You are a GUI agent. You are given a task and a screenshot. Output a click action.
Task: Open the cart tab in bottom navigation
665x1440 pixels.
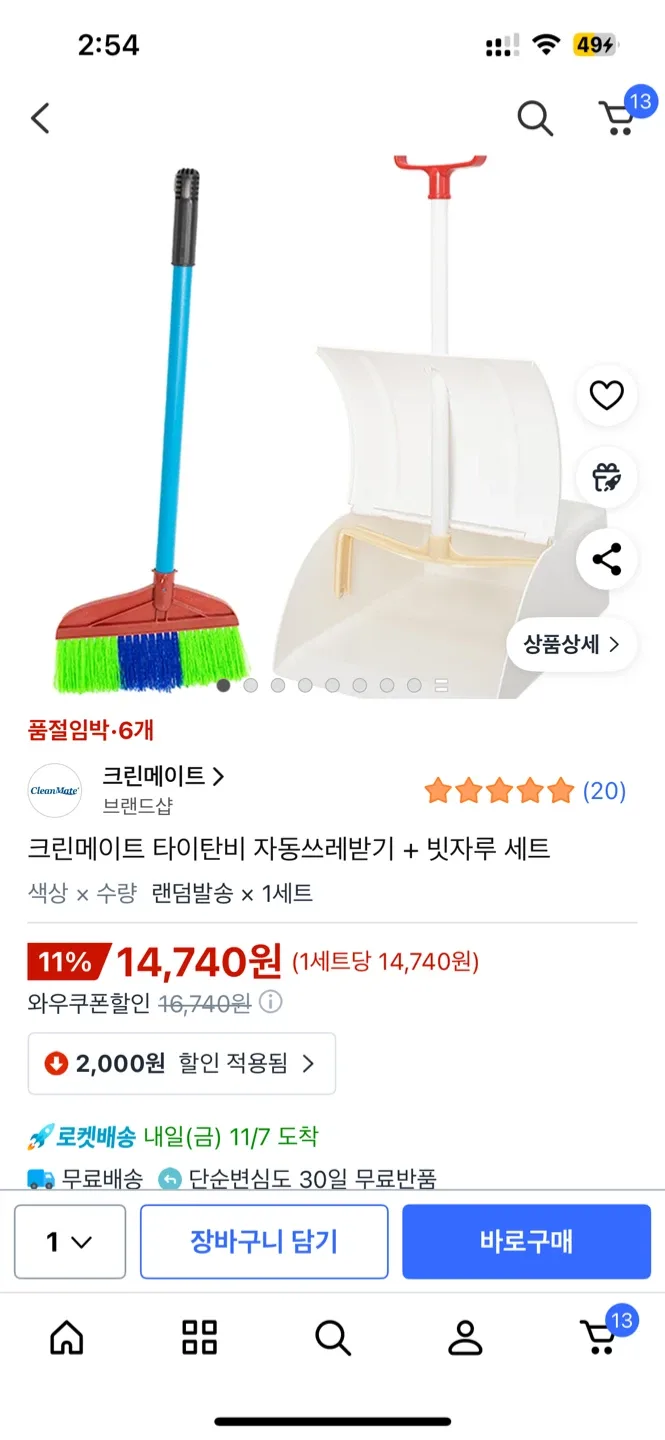tap(599, 1335)
